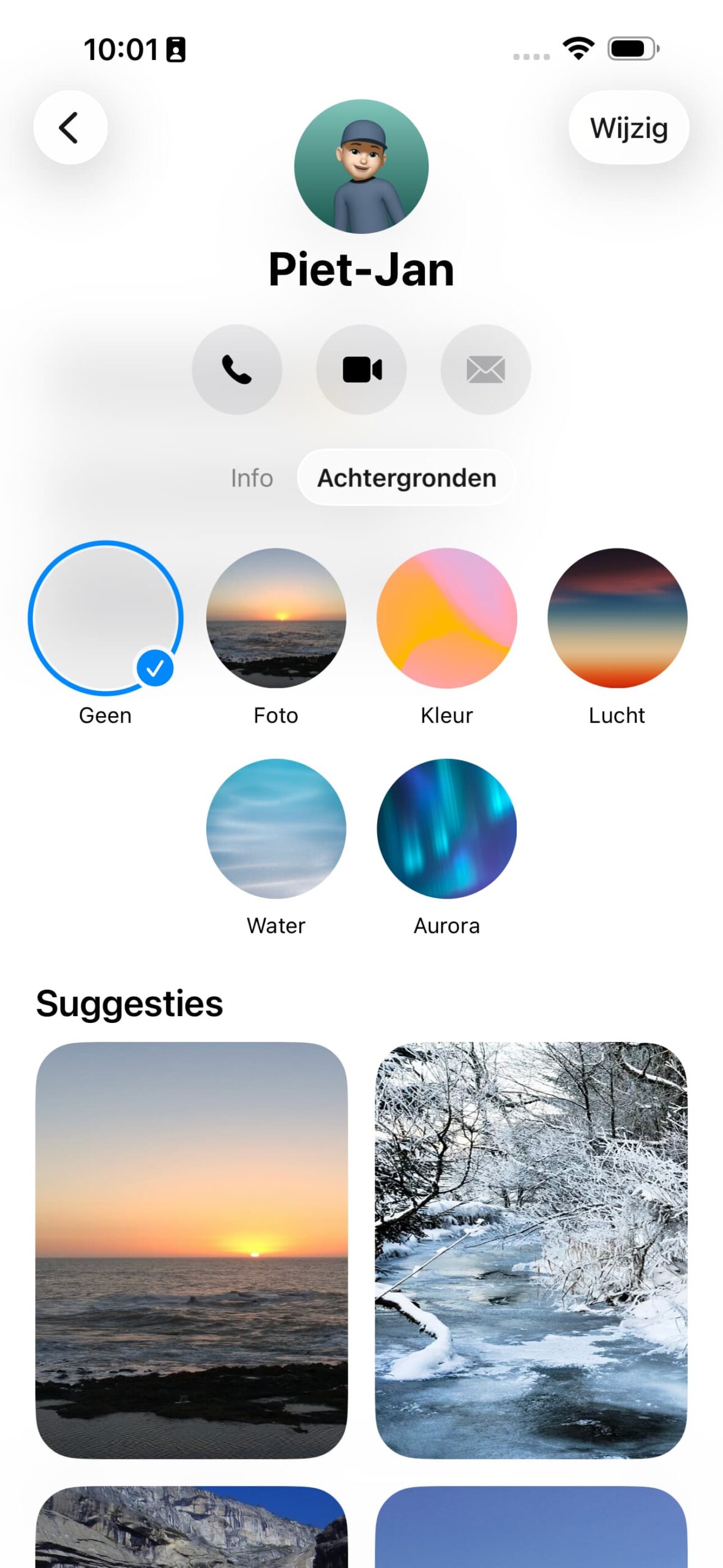Open the snowy frozen river suggestion
The image size is (723, 1568).
point(531,1249)
